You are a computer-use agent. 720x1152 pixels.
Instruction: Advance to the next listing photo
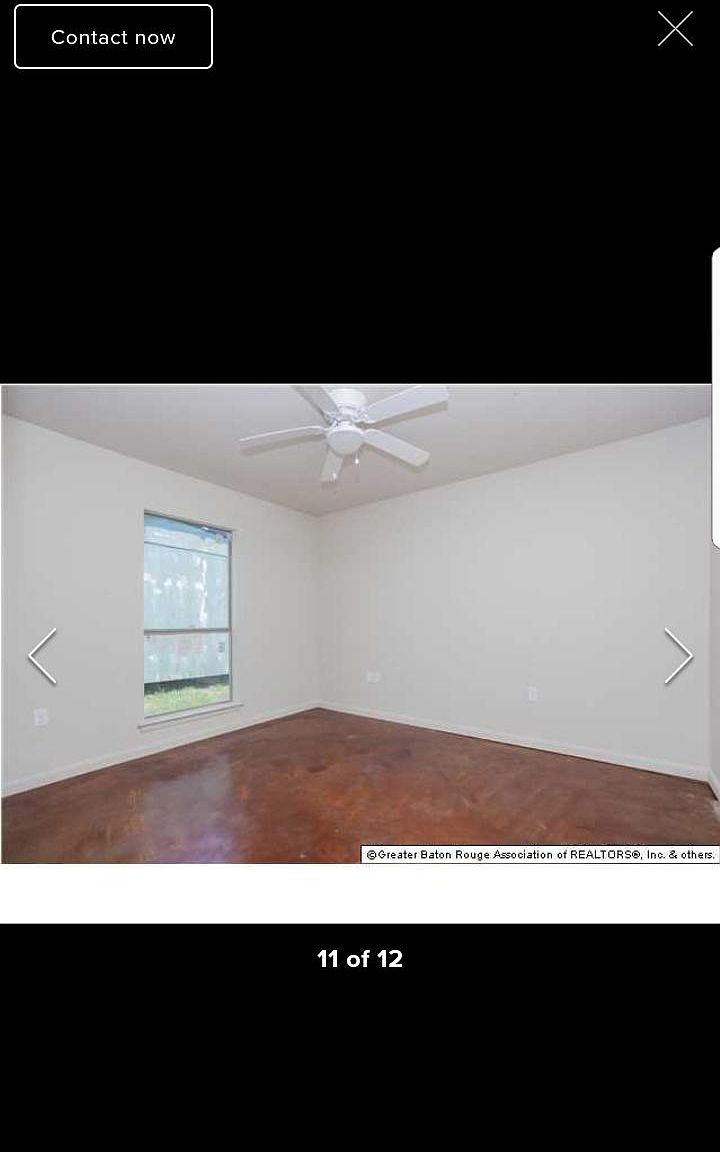pos(678,656)
